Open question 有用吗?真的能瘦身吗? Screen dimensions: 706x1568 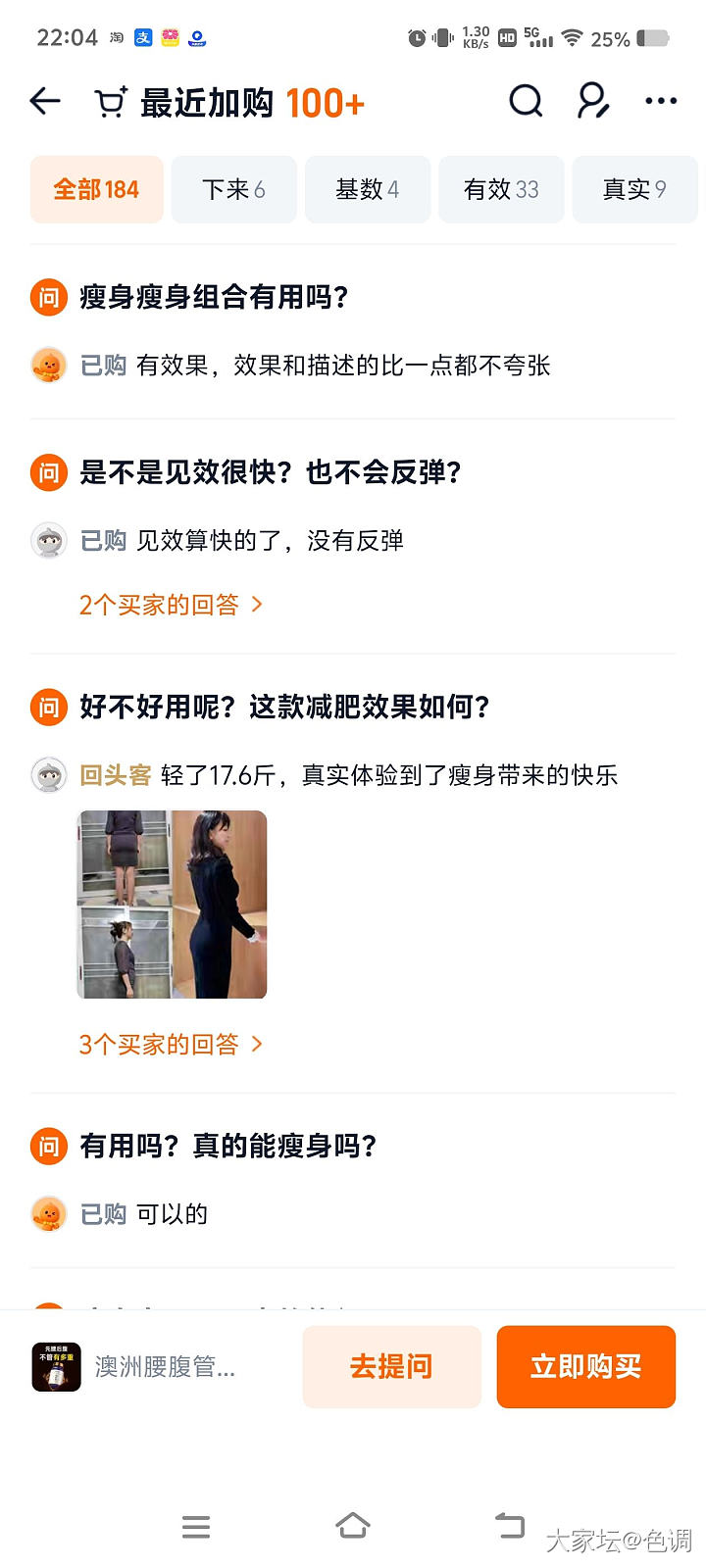(x=227, y=1146)
